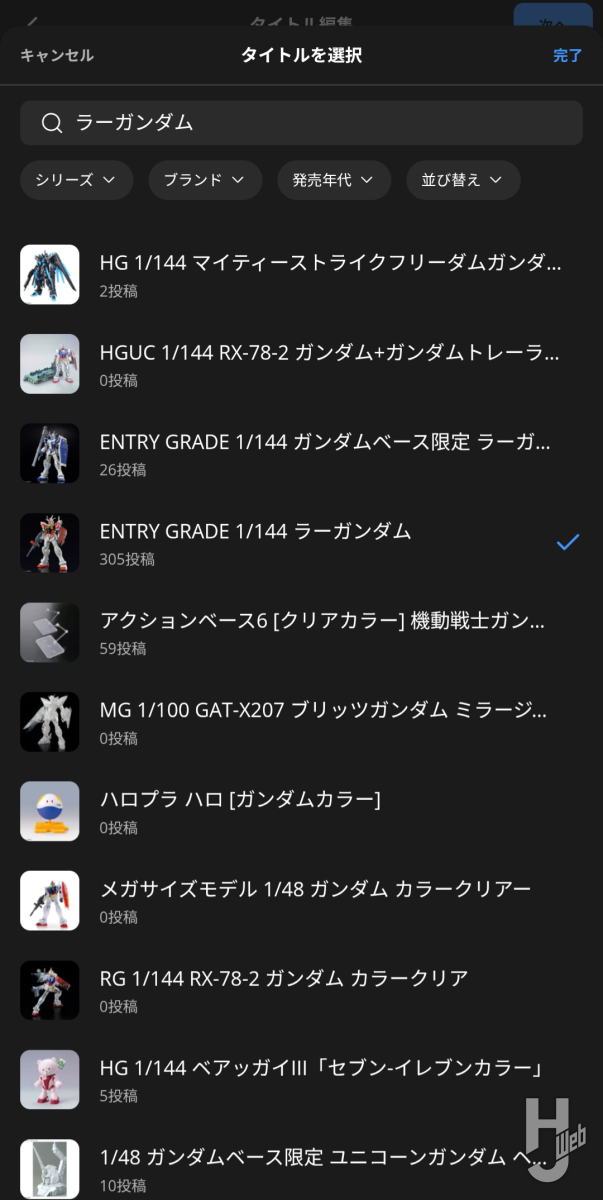This screenshot has height=1200, width=603.
Task: Expand the 発売年代 filter
Action: 333,180
